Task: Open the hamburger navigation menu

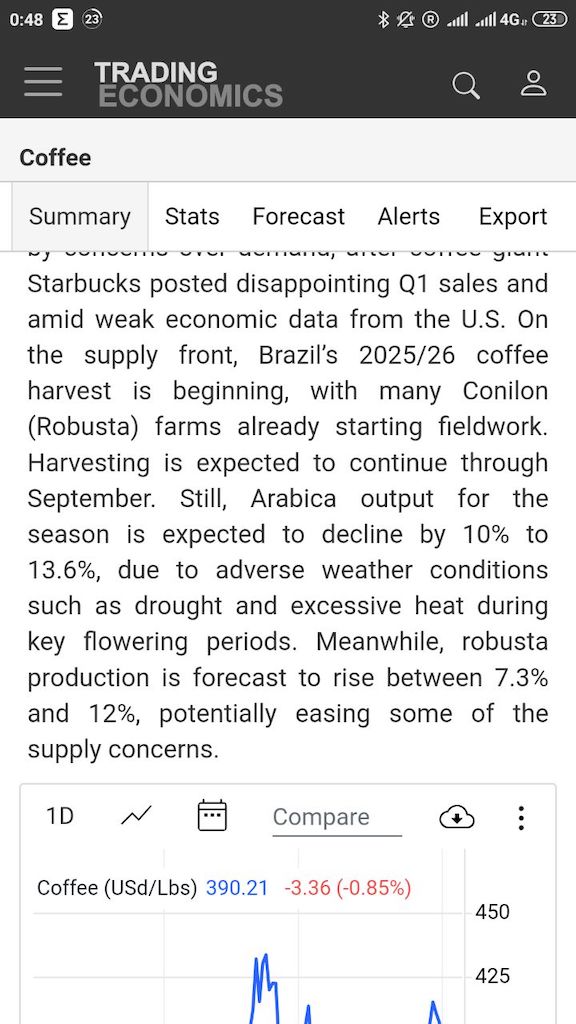Action: coord(43,85)
